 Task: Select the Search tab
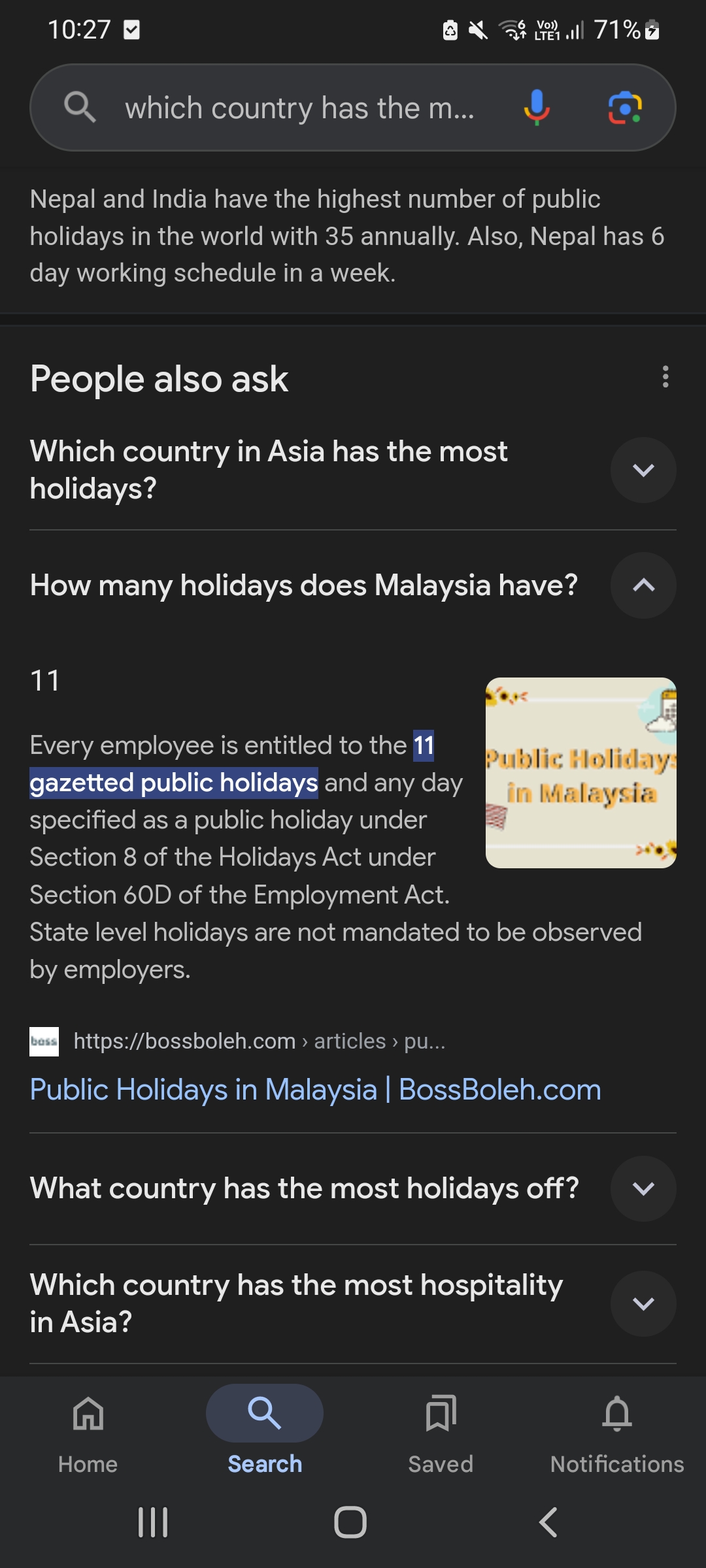pyautogui.click(x=265, y=1431)
